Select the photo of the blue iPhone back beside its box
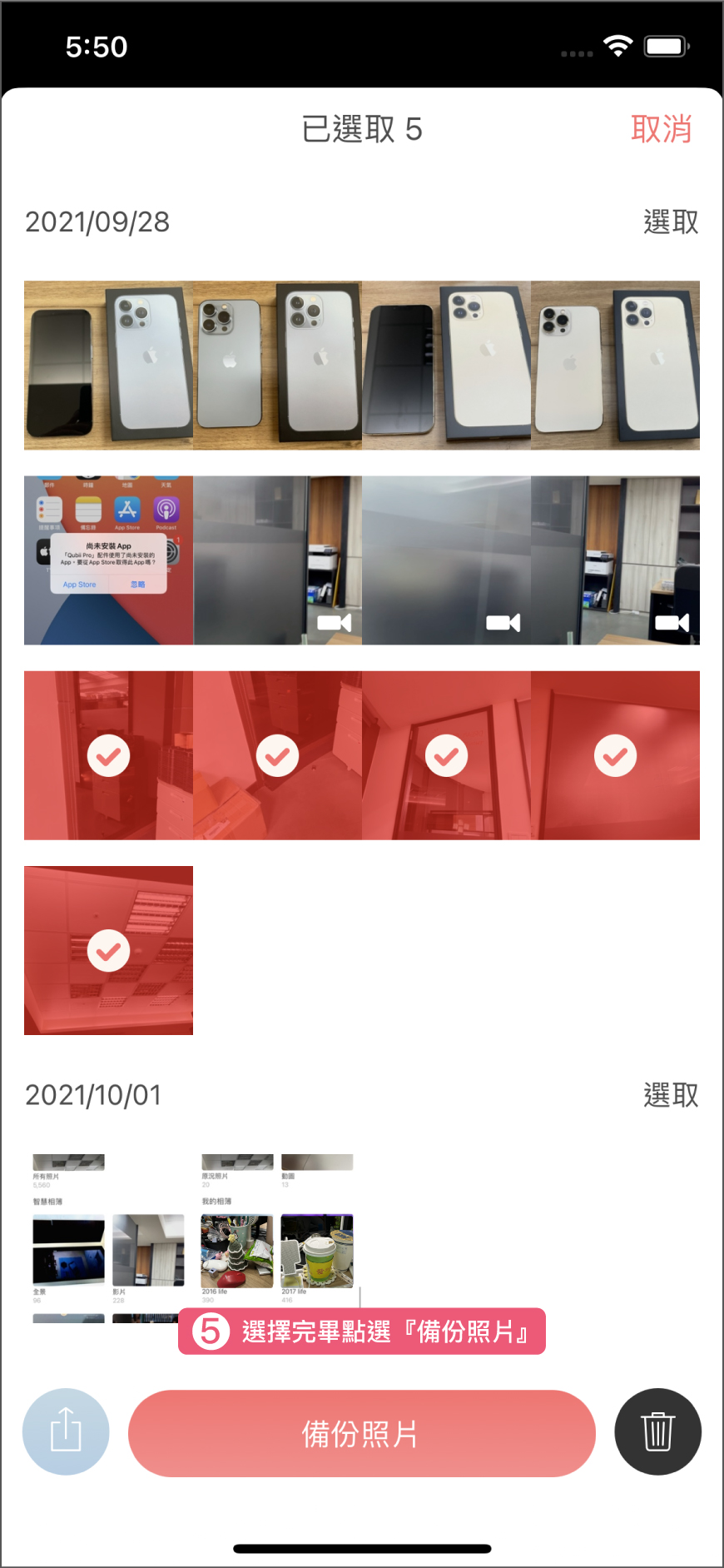This screenshot has width=724, height=1568. (277, 365)
